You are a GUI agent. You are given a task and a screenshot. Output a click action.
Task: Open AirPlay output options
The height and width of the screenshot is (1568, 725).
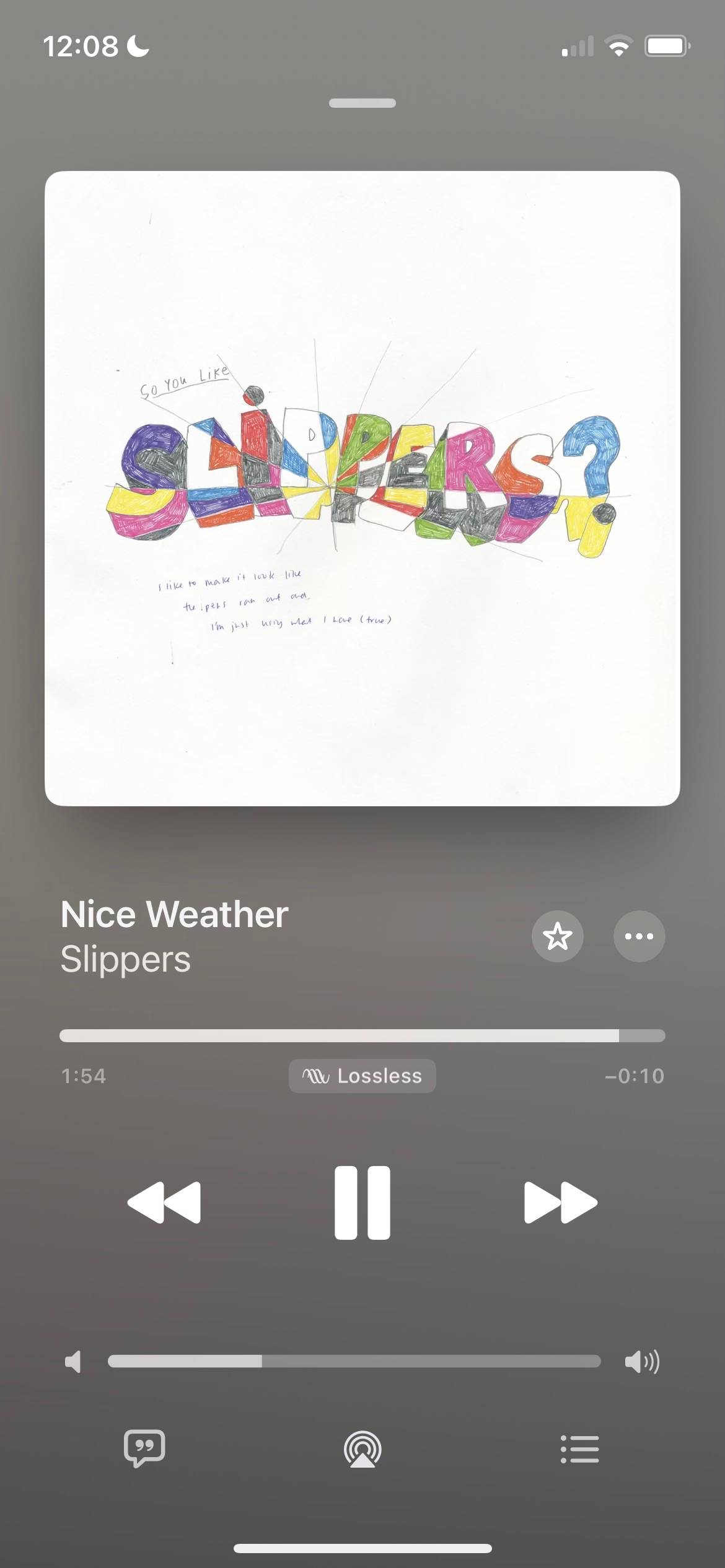pos(362,1449)
